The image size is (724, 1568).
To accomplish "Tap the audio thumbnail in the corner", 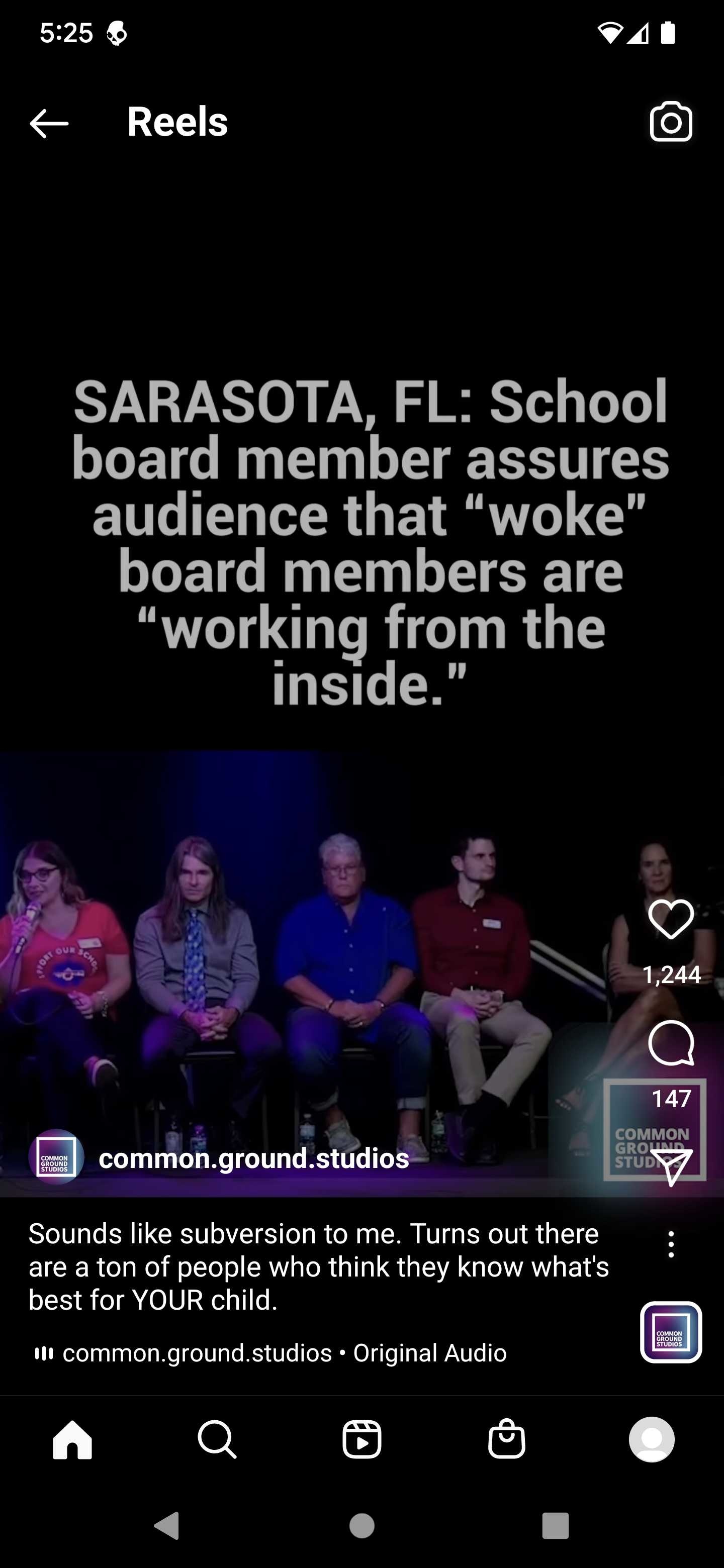I will tap(670, 1332).
